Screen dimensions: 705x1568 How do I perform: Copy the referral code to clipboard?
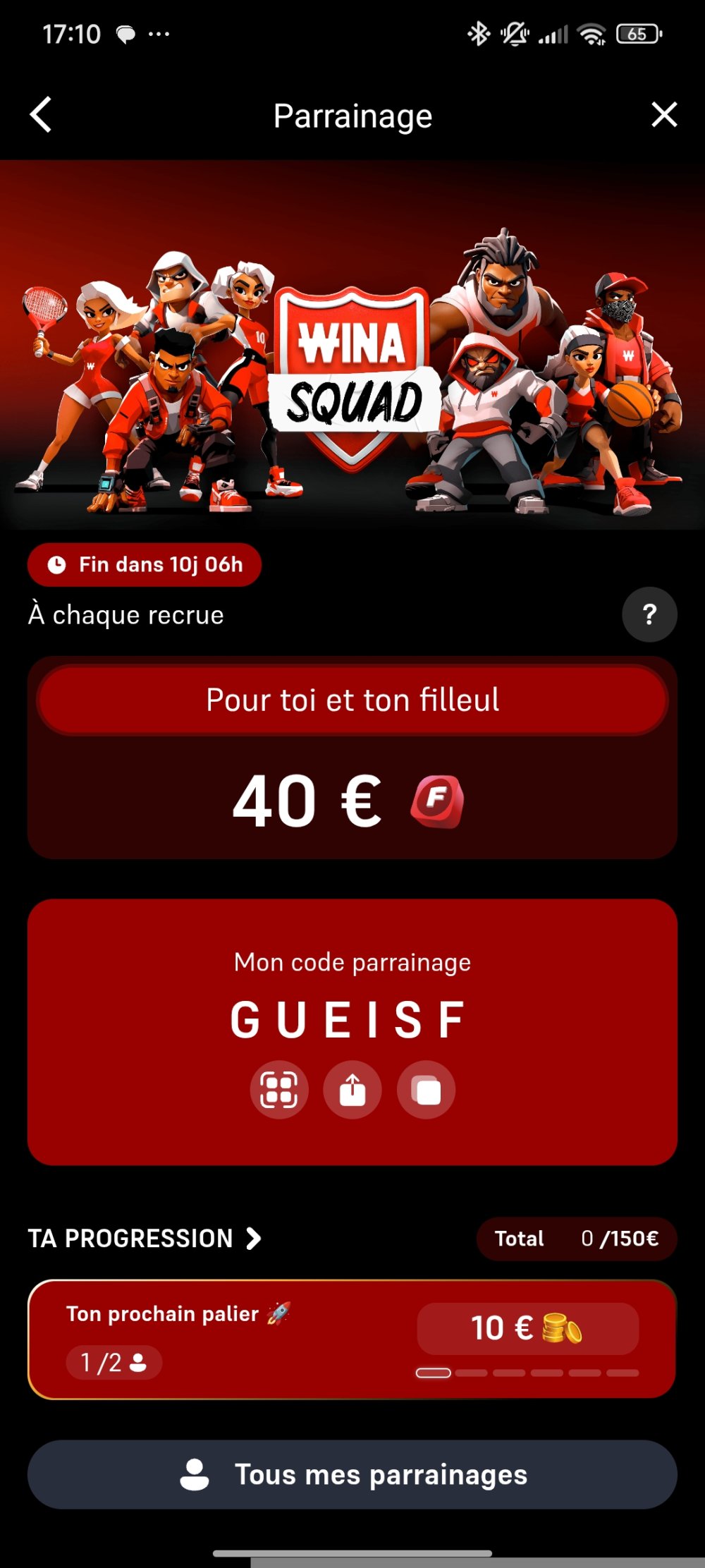click(x=427, y=1090)
